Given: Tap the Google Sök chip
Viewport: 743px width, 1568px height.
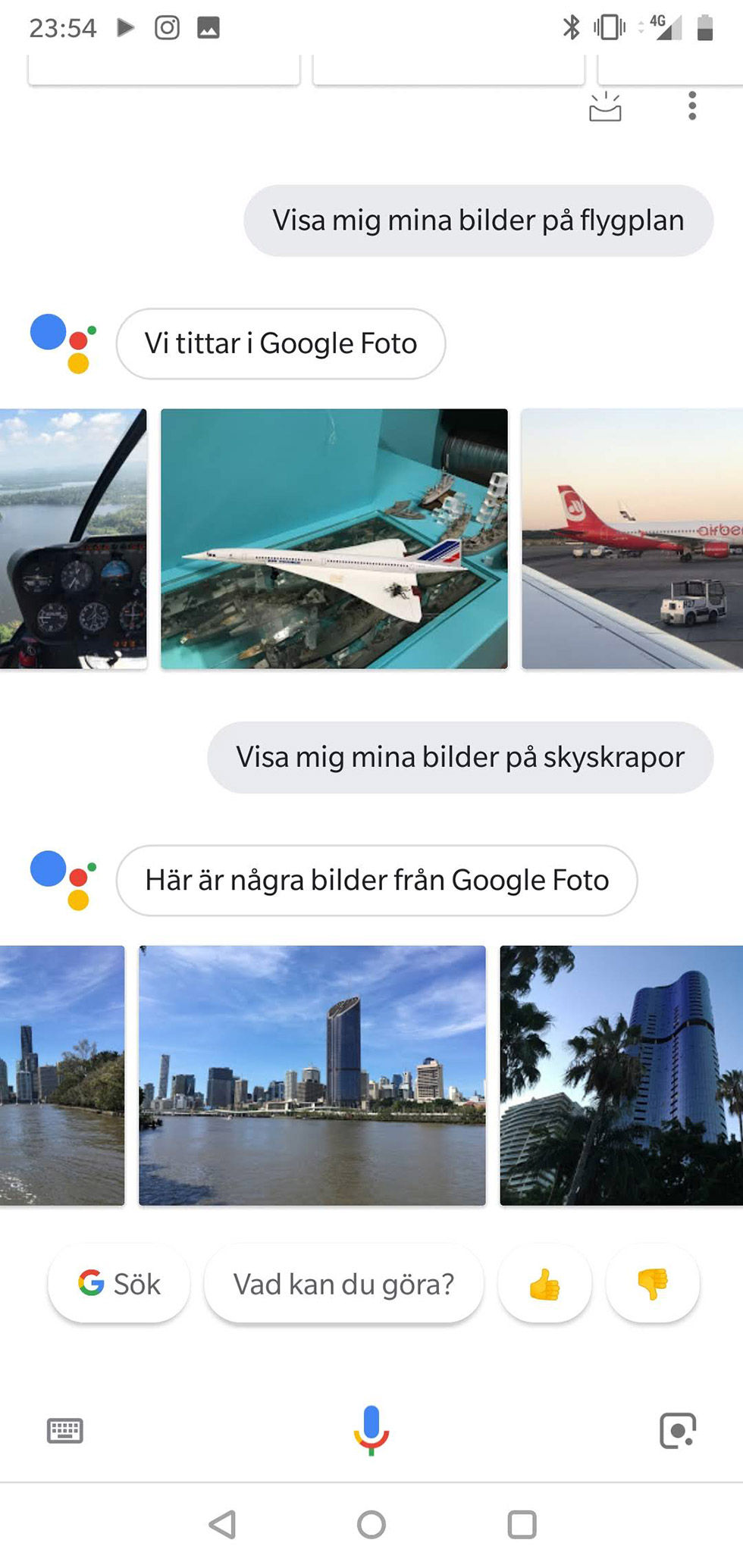Looking at the screenshot, I should [x=119, y=1284].
